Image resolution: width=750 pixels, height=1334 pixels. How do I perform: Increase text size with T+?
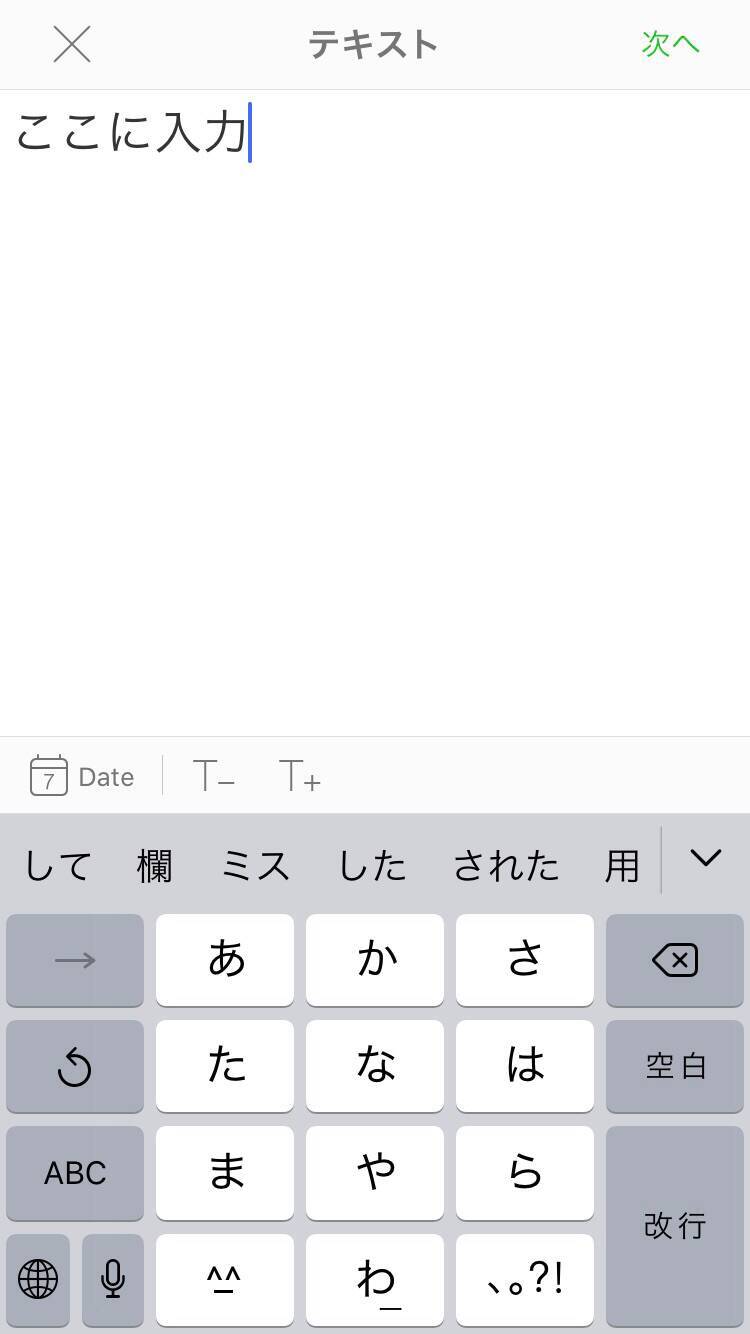point(299,776)
